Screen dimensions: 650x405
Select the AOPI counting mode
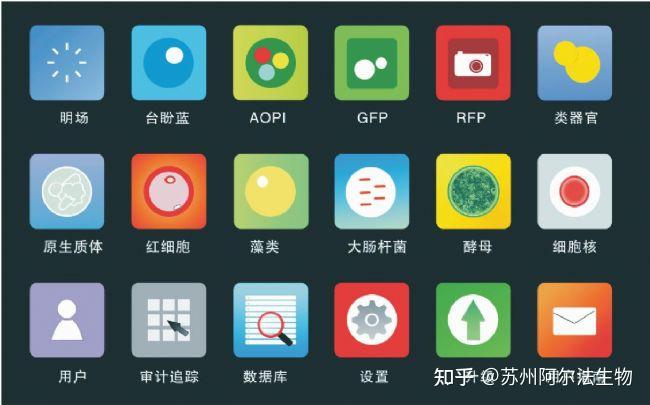[270, 63]
